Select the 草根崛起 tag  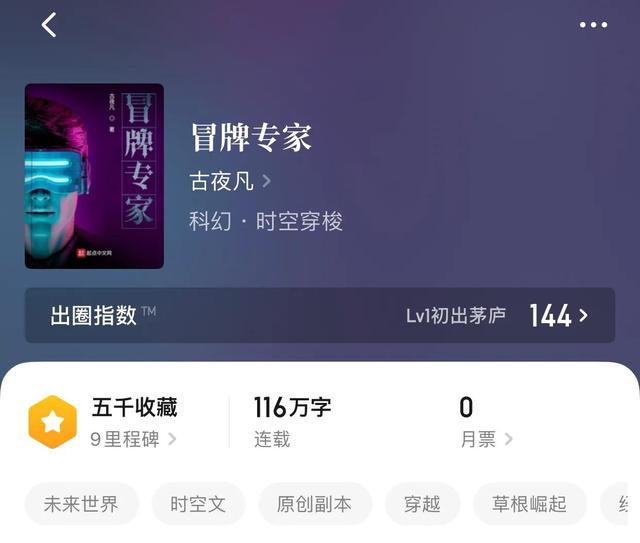(x=530, y=504)
